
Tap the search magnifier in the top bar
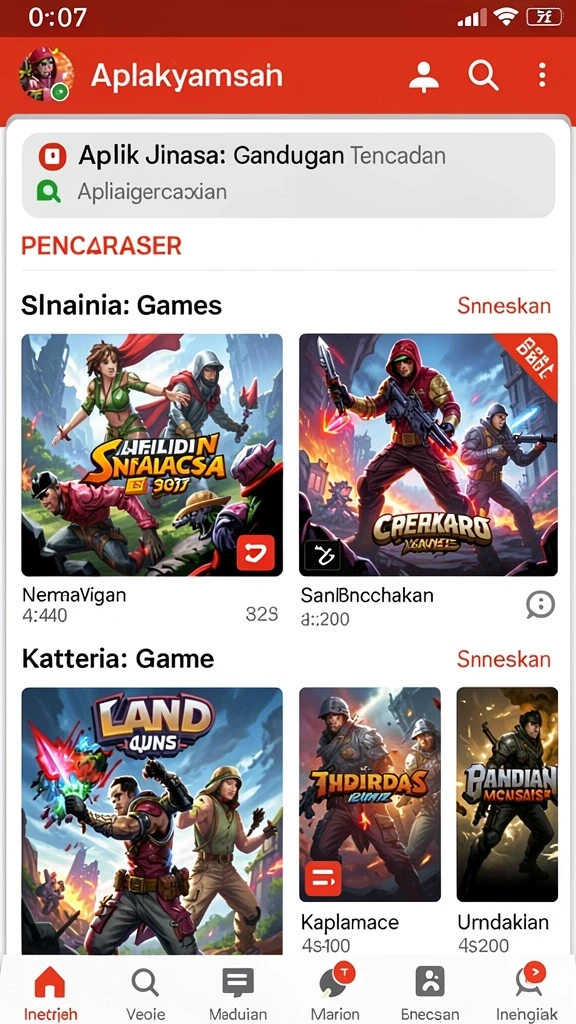coord(483,76)
